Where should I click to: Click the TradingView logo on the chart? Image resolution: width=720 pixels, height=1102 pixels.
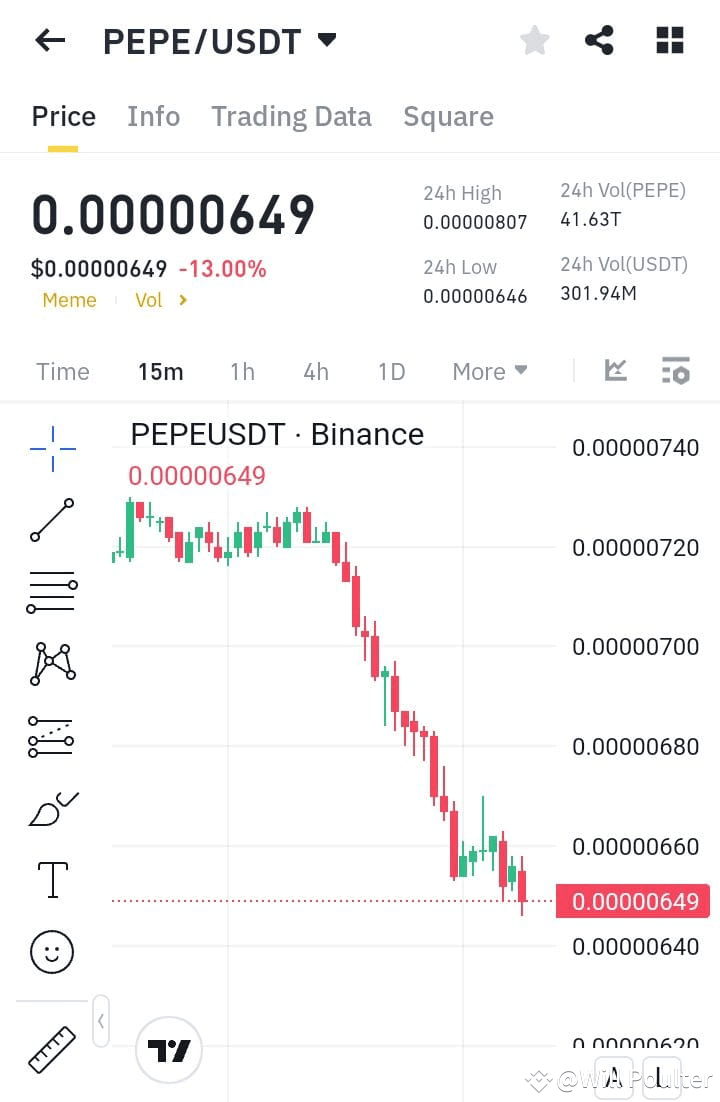coord(168,1049)
